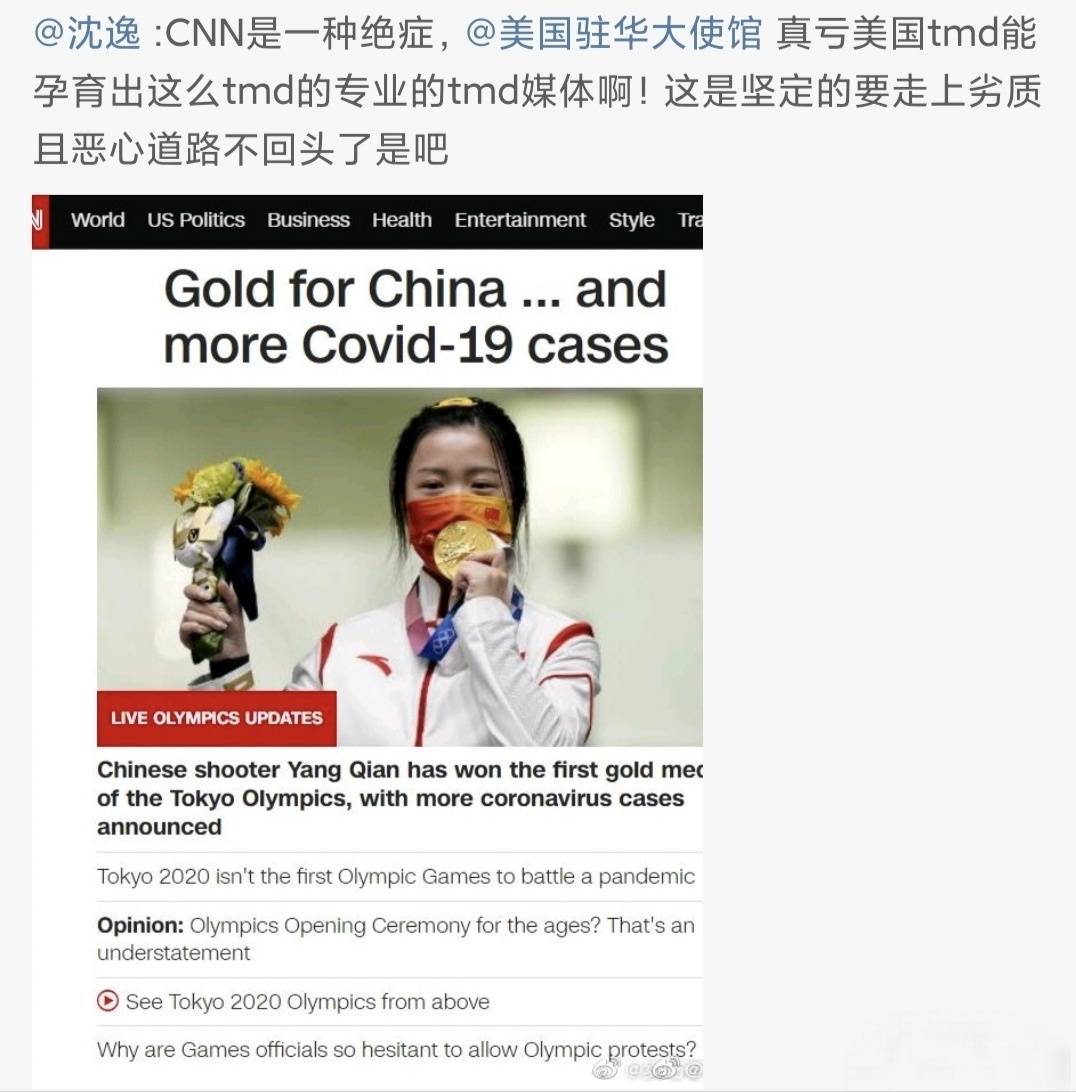Open the profile of @沈逸

87,36
